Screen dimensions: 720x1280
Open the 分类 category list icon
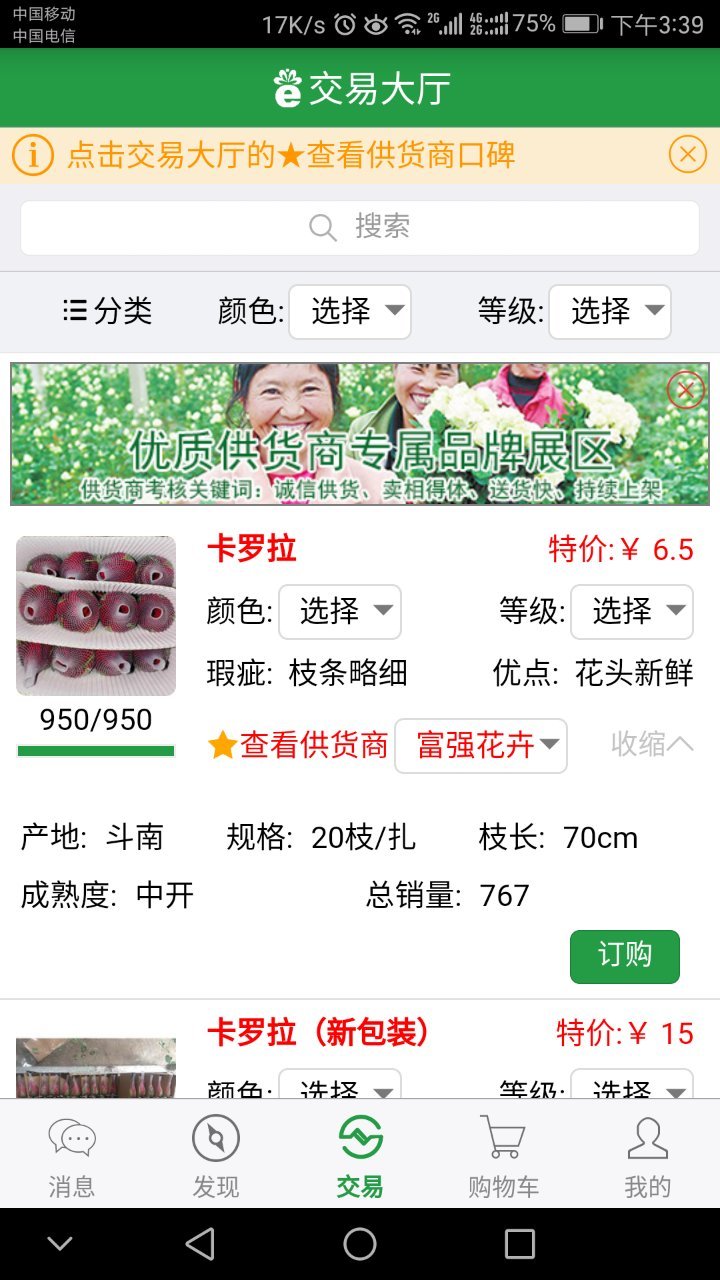77,311
